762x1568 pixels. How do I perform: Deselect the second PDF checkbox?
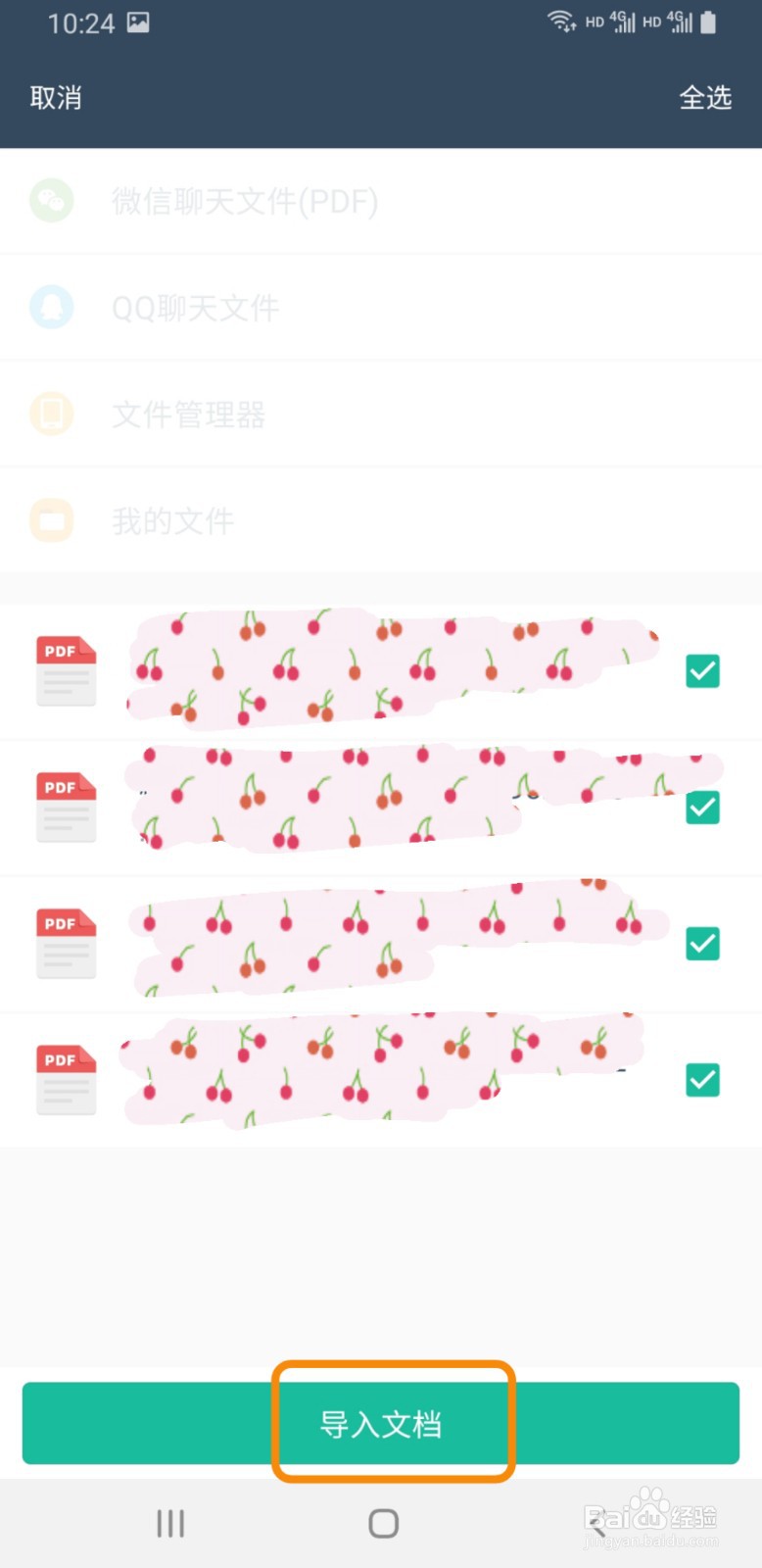702,807
